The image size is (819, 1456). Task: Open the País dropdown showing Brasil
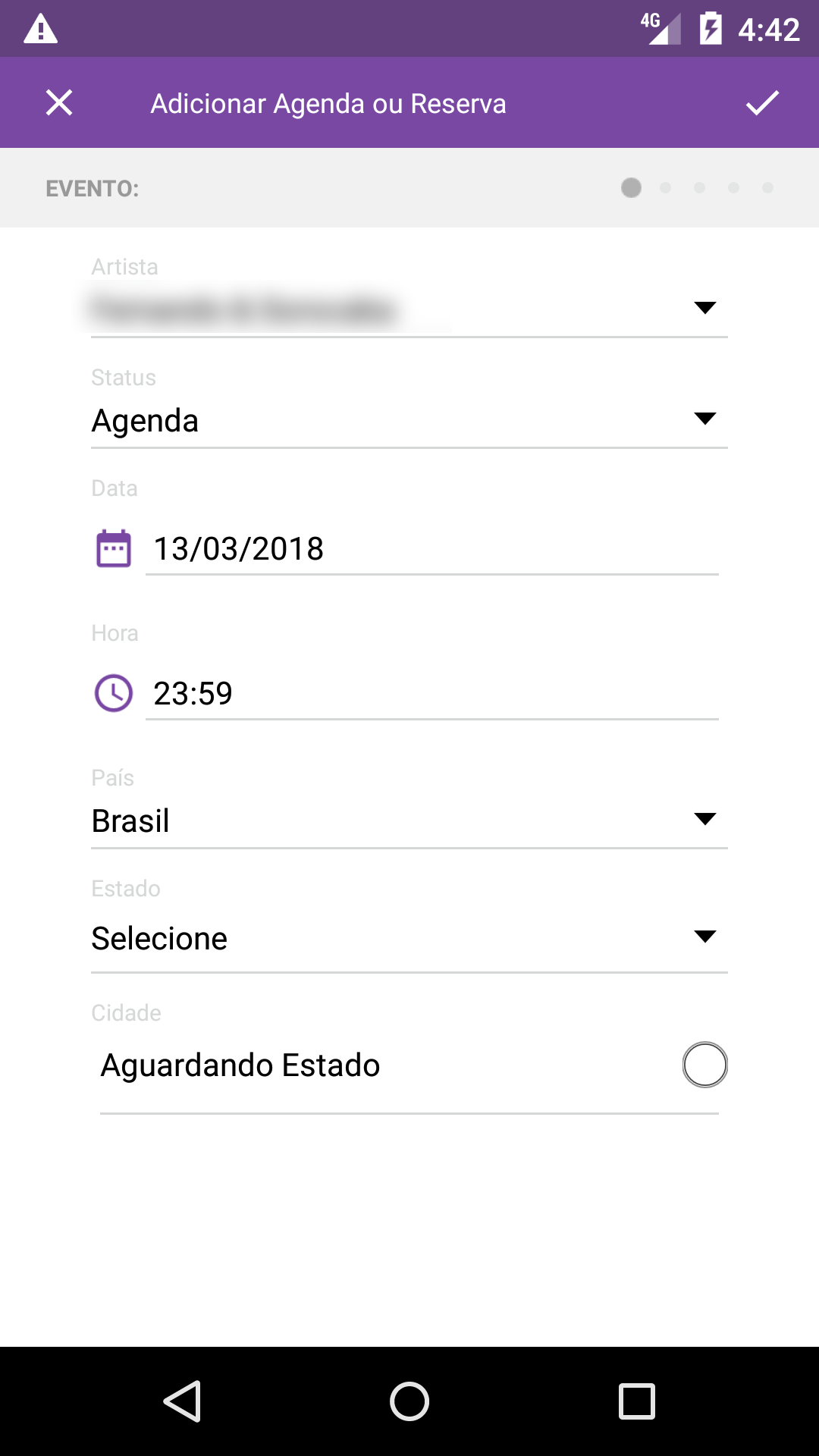point(409,821)
